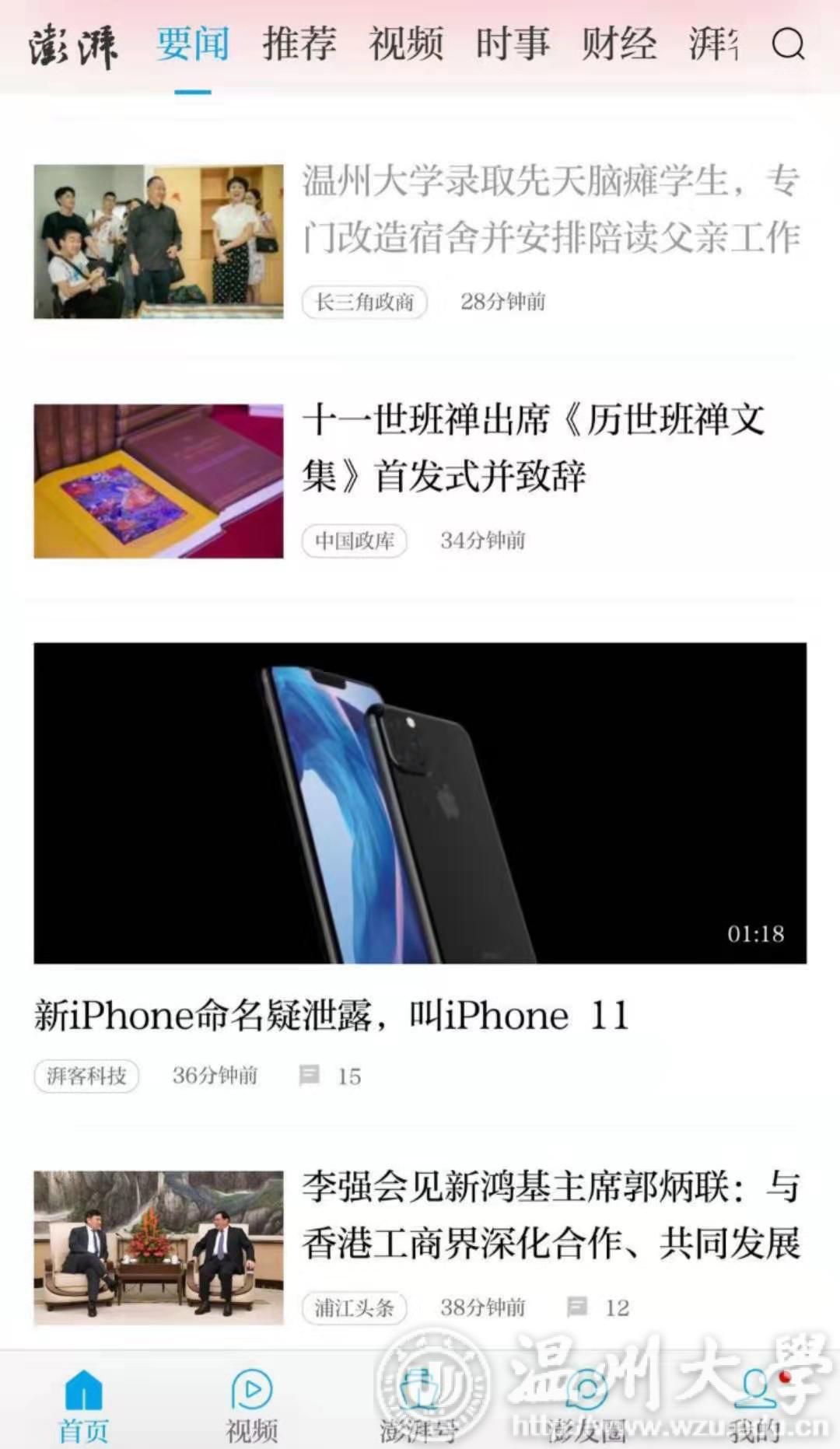Go to the 首页 bottom tab

pyautogui.click(x=84, y=1405)
